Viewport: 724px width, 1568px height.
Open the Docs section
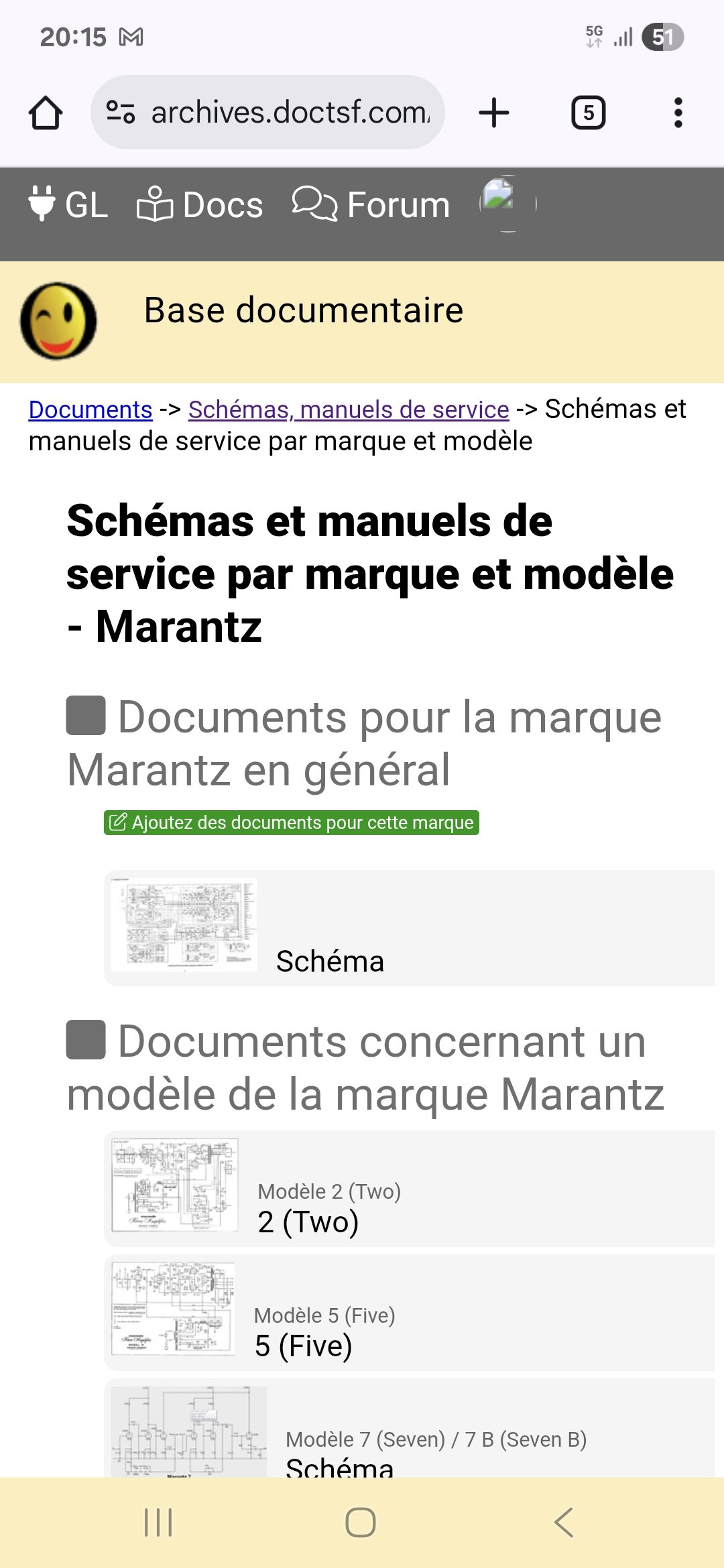click(200, 204)
